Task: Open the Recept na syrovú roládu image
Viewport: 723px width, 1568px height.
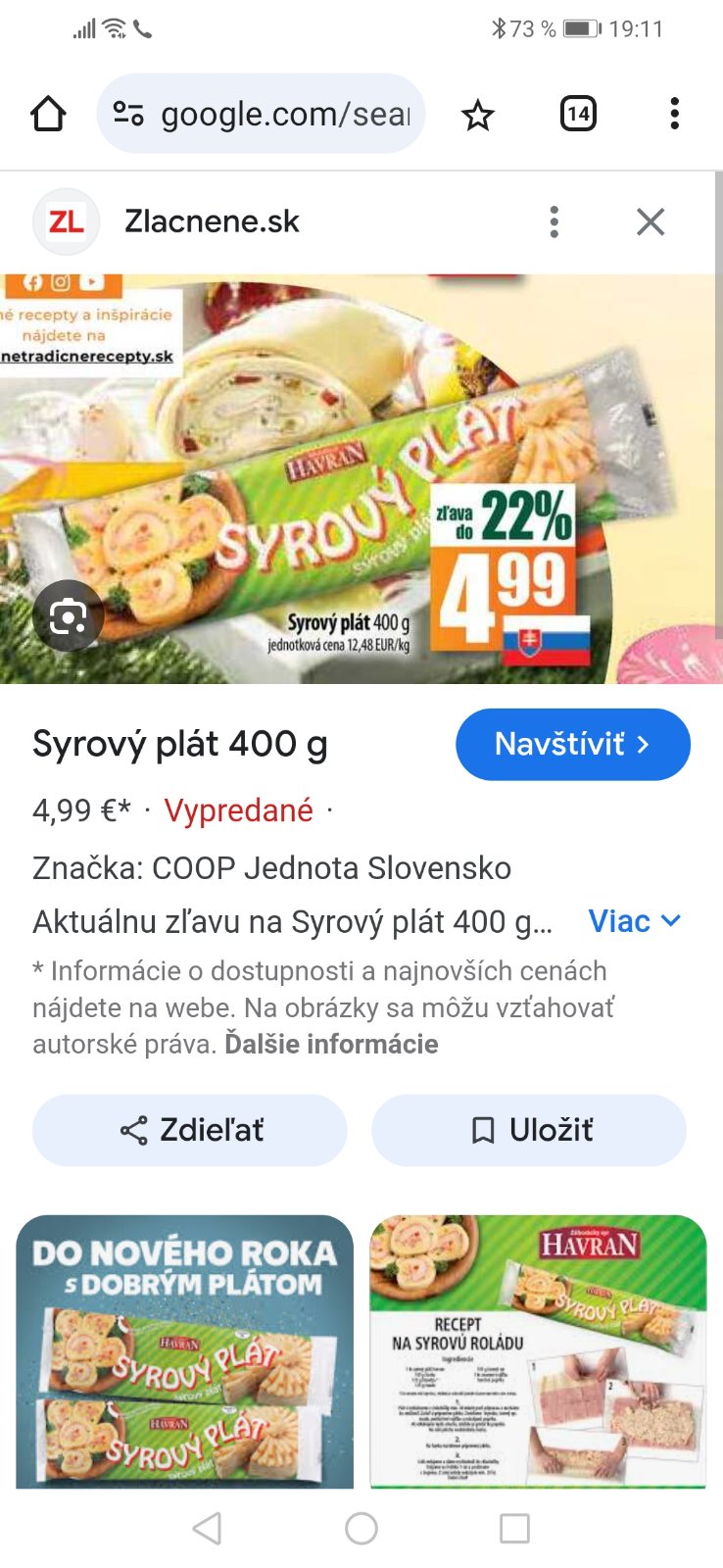Action: click(538, 1350)
